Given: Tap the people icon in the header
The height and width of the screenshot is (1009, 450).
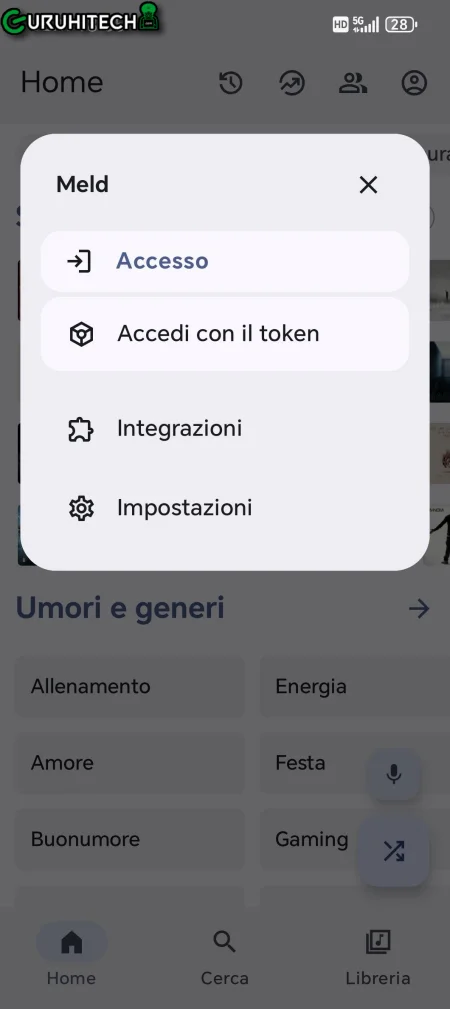Looking at the screenshot, I should 353,83.
